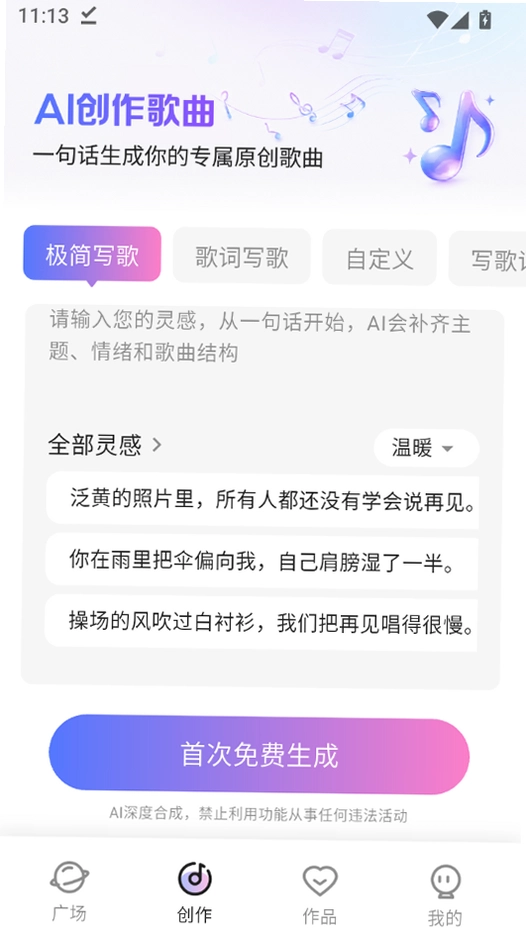Open the 创作 bottom tab
Screen dimensions: 526x936
195,891
